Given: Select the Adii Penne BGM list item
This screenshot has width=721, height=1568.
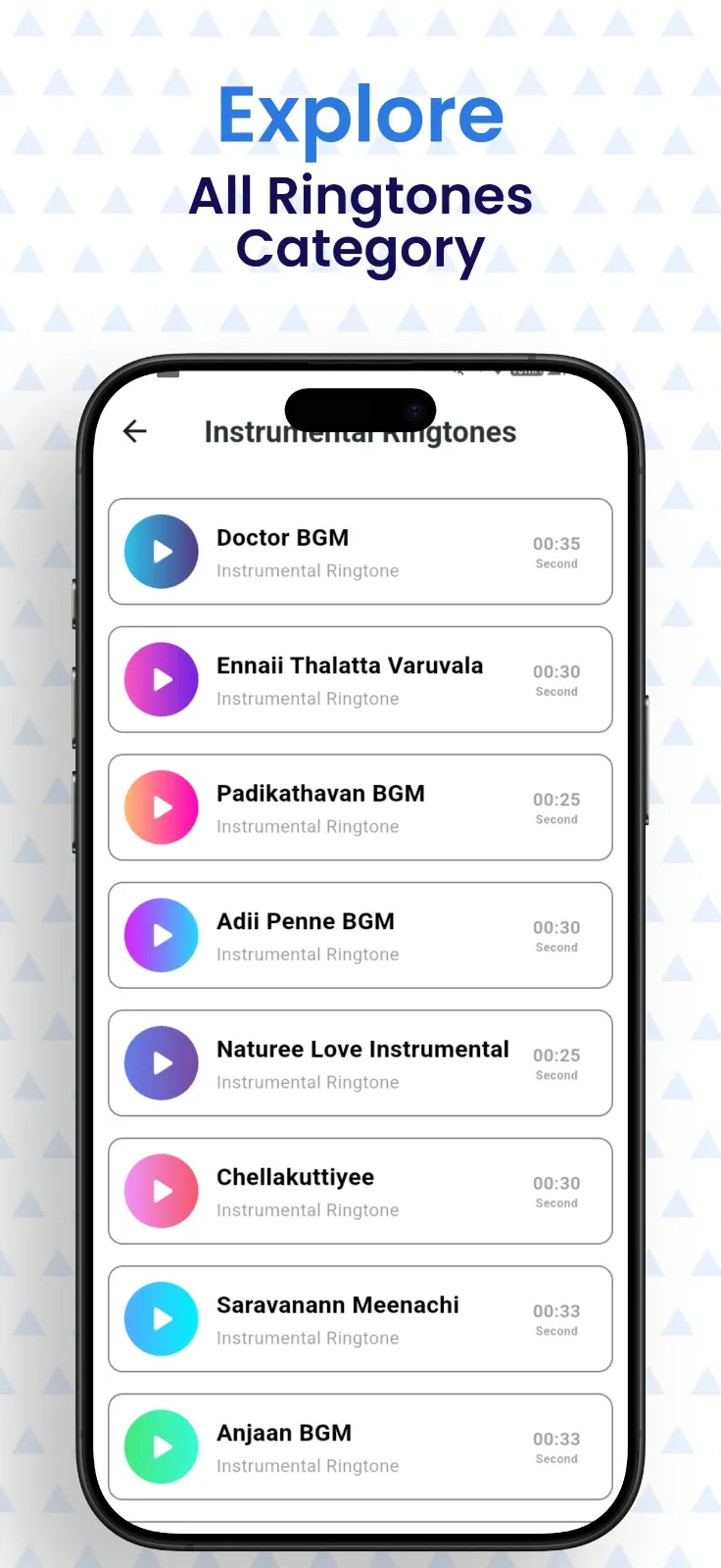Looking at the screenshot, I should [360, 935].
